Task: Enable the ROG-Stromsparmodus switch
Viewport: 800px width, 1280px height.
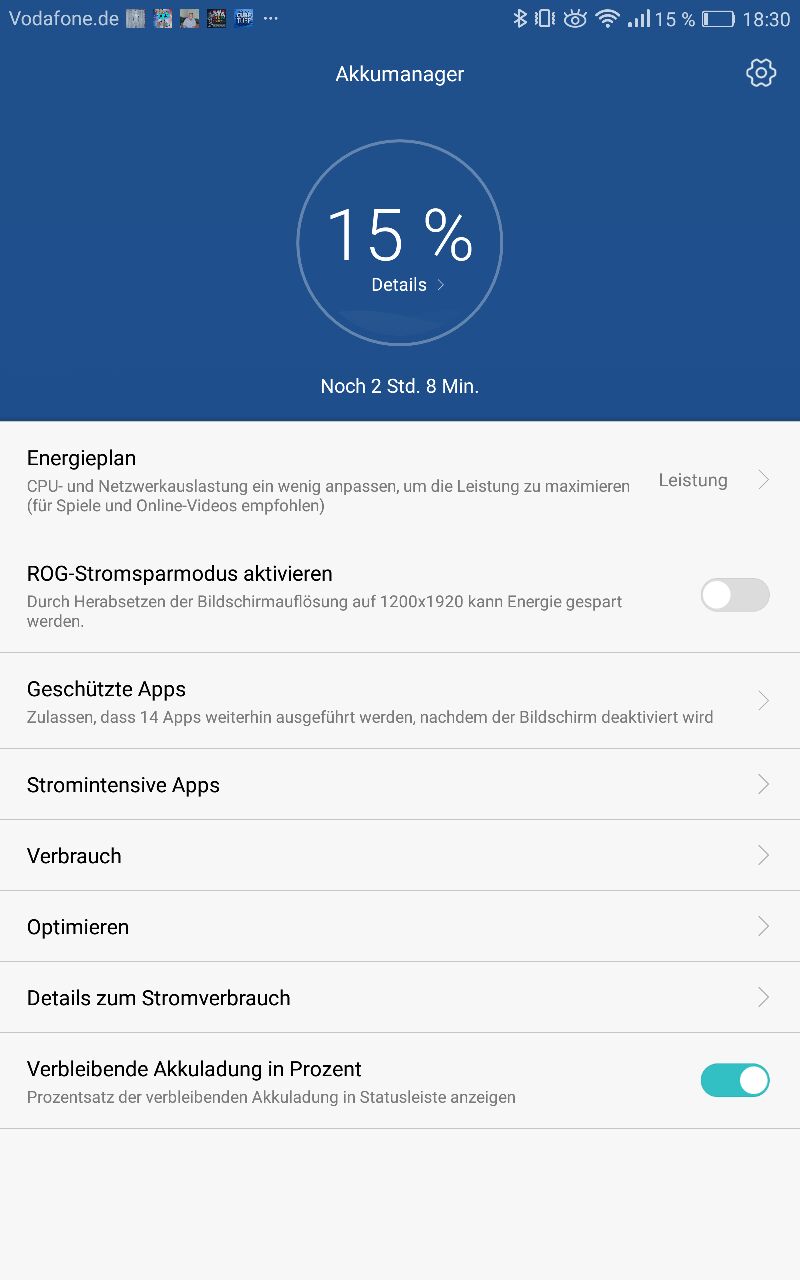Action: coord(735,595)
